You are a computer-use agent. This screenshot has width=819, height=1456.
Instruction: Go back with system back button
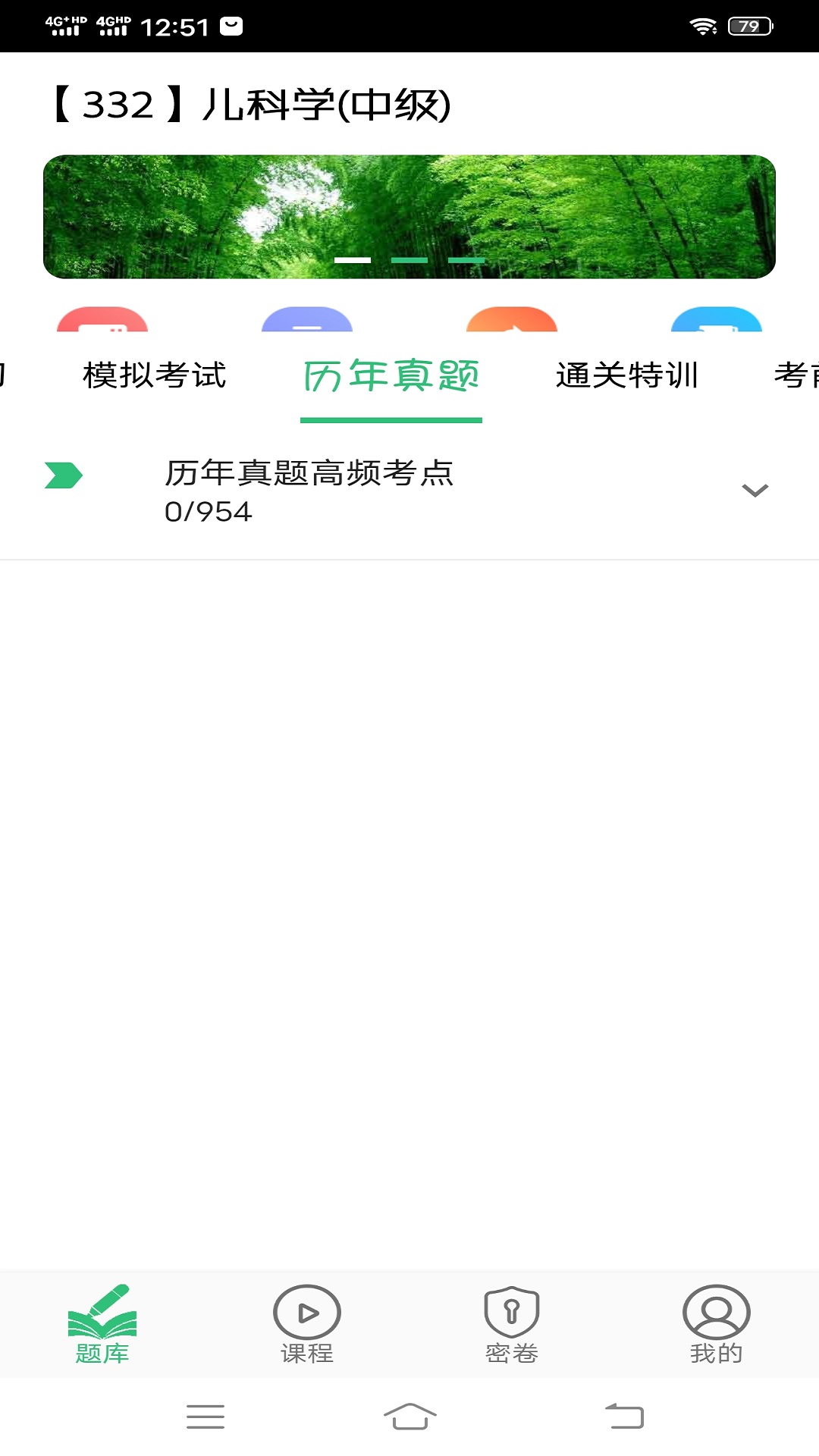(x=624, y=1416)
